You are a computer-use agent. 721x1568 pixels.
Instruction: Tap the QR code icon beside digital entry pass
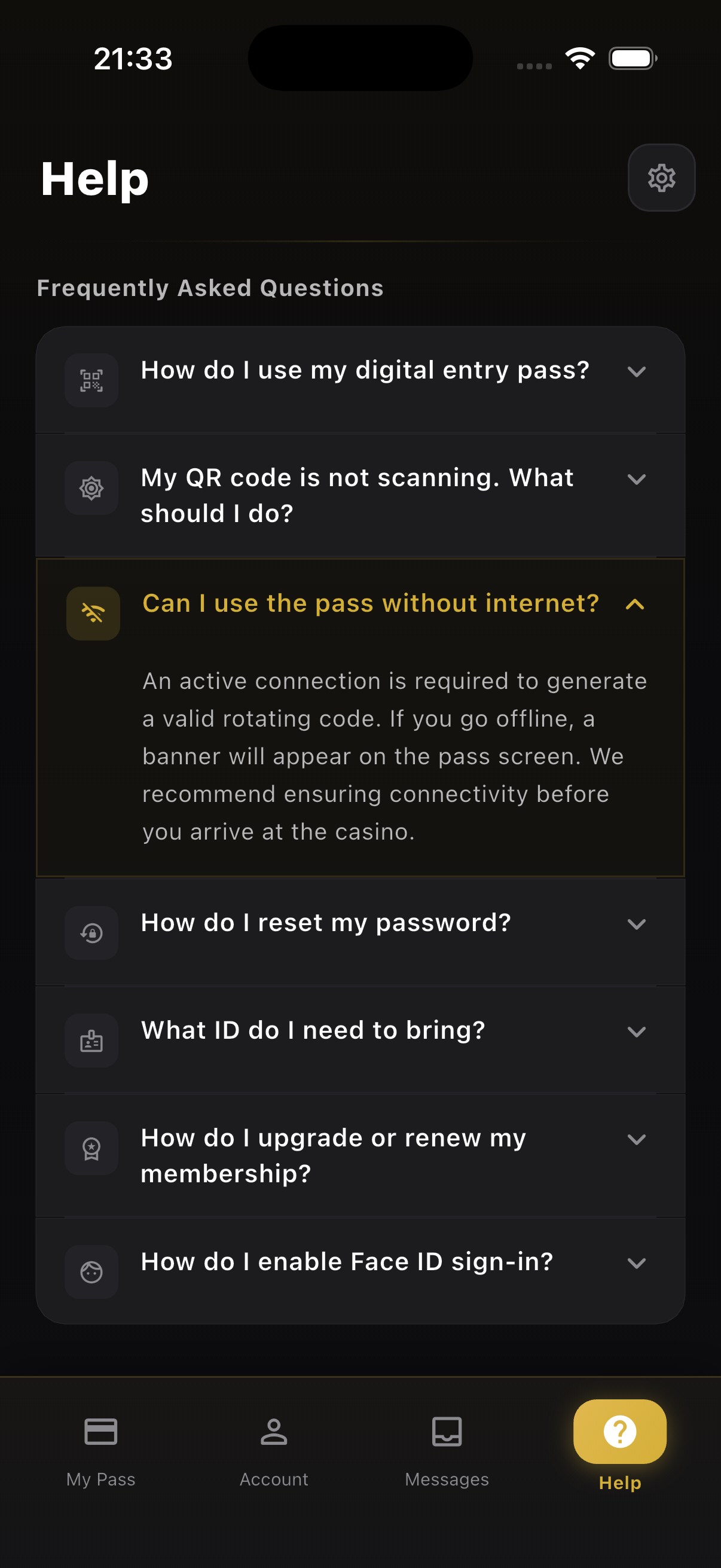(91, 379)
